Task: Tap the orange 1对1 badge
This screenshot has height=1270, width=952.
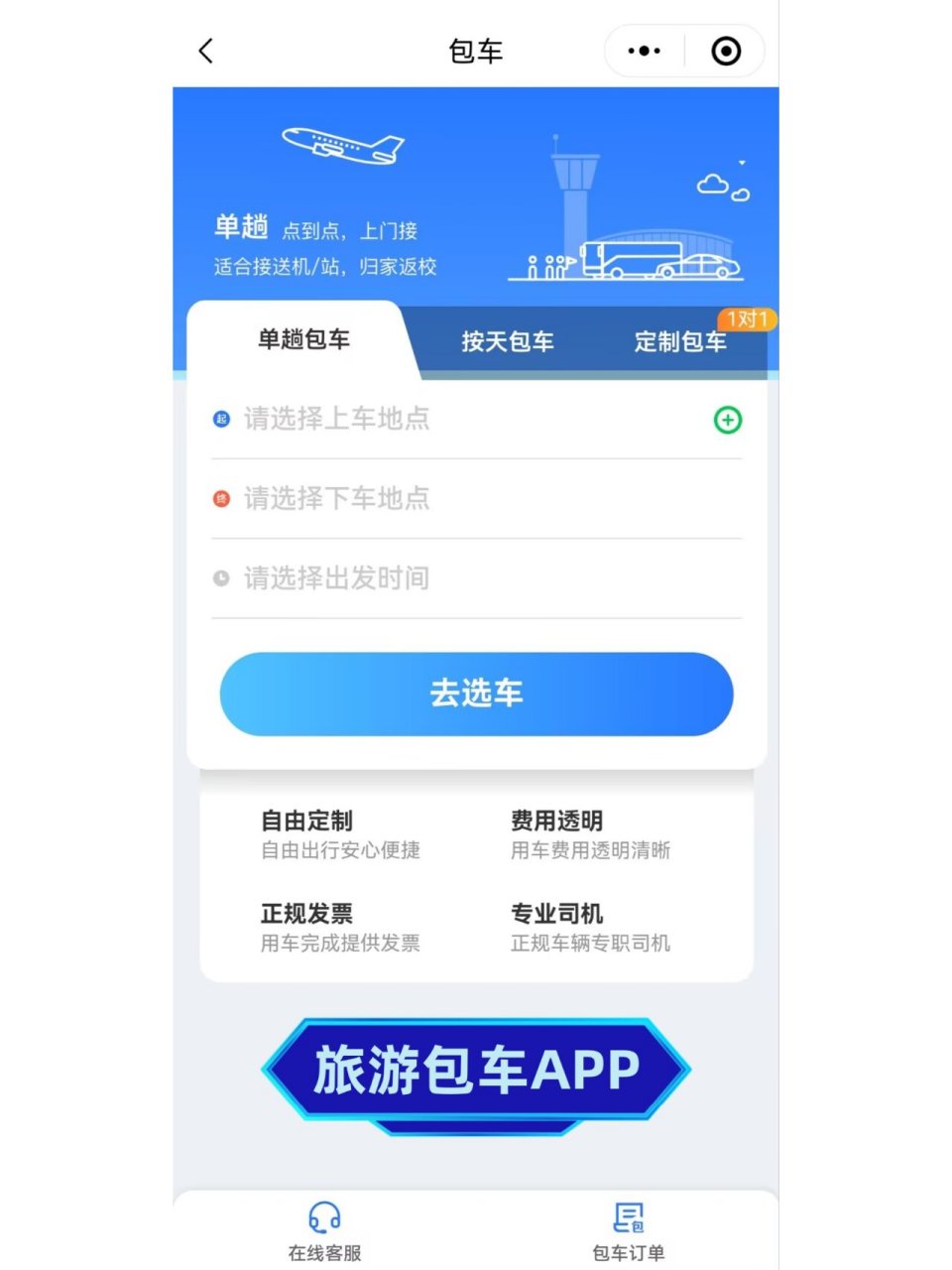Action: 748,319
